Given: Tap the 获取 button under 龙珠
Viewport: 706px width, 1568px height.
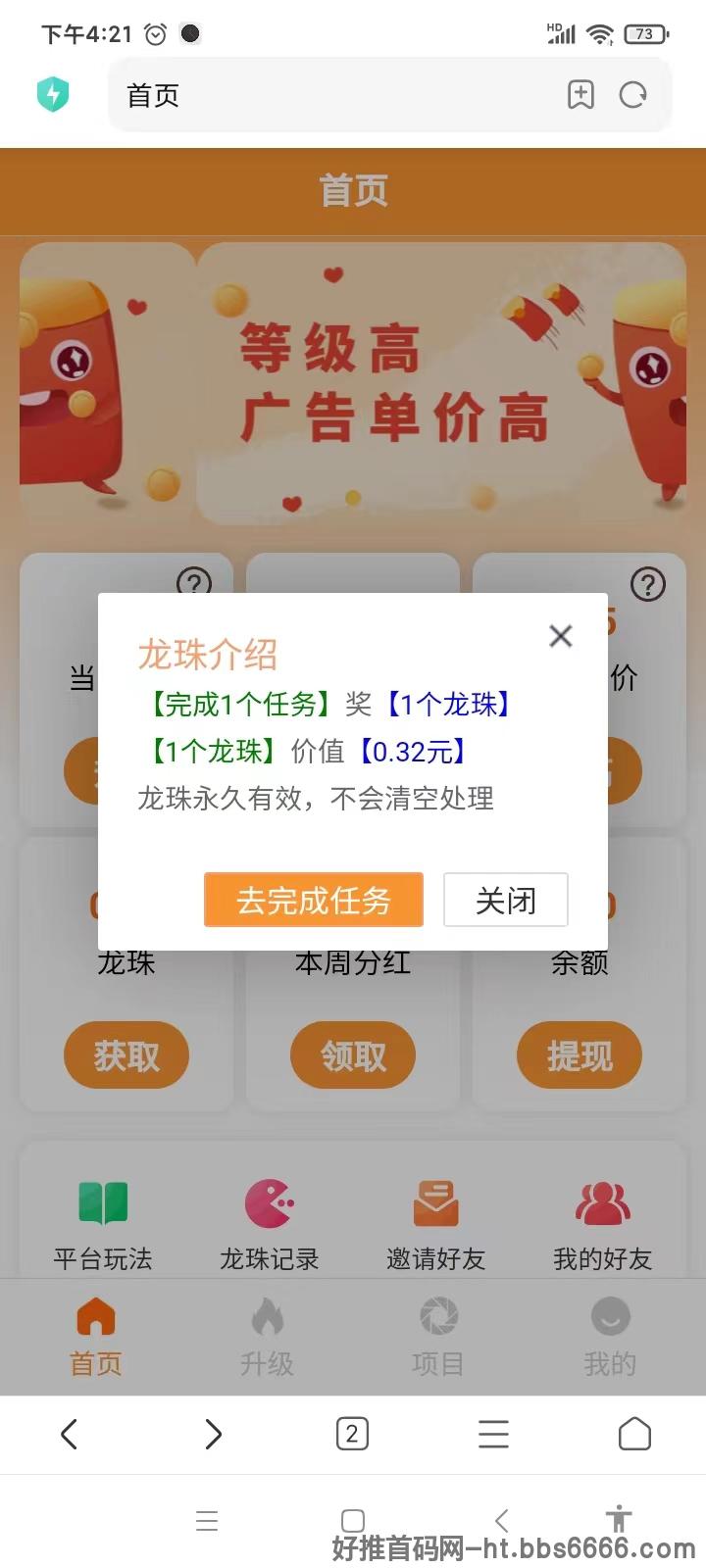Looking at the screenshot, I should tap(126, 1055).
